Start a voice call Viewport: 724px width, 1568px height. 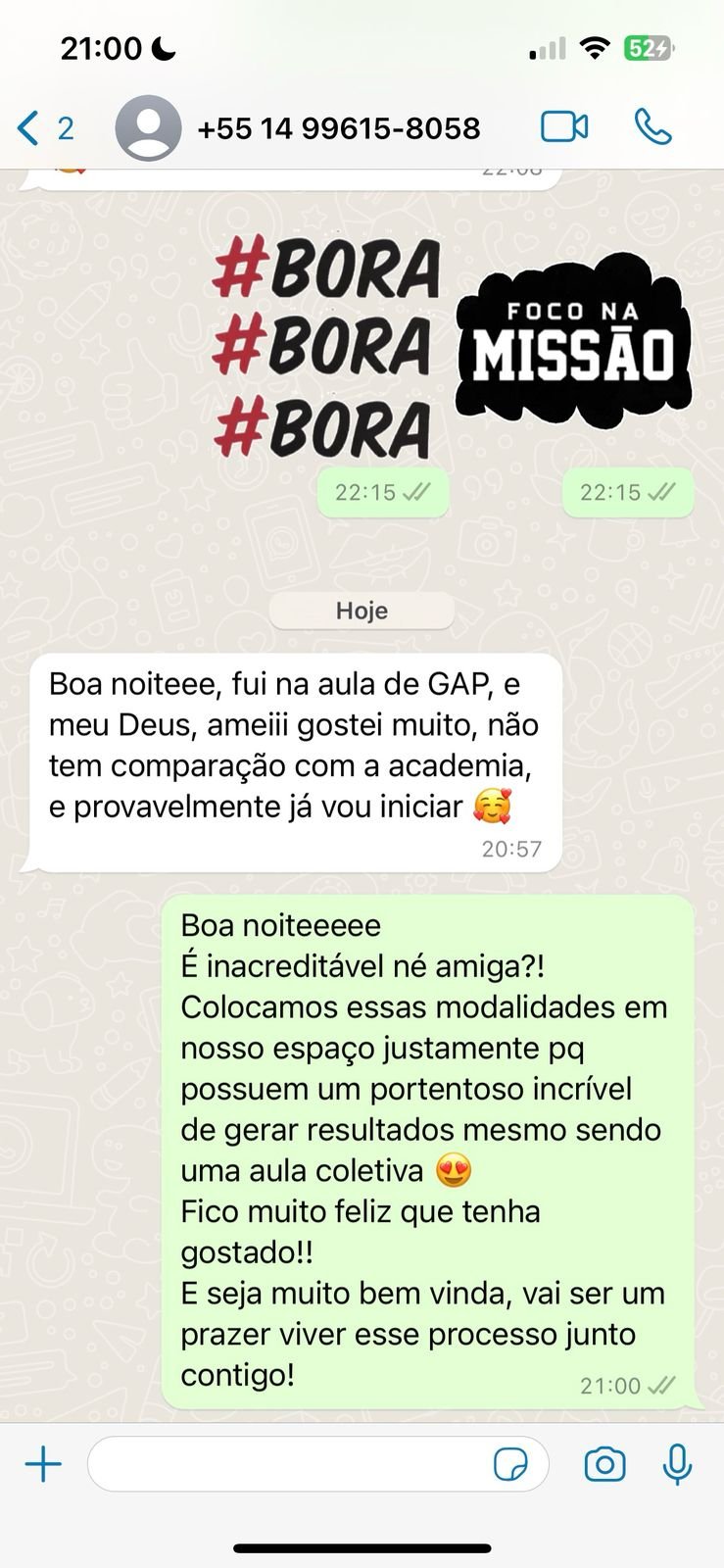pyautogui.click(x=652, y=127)
